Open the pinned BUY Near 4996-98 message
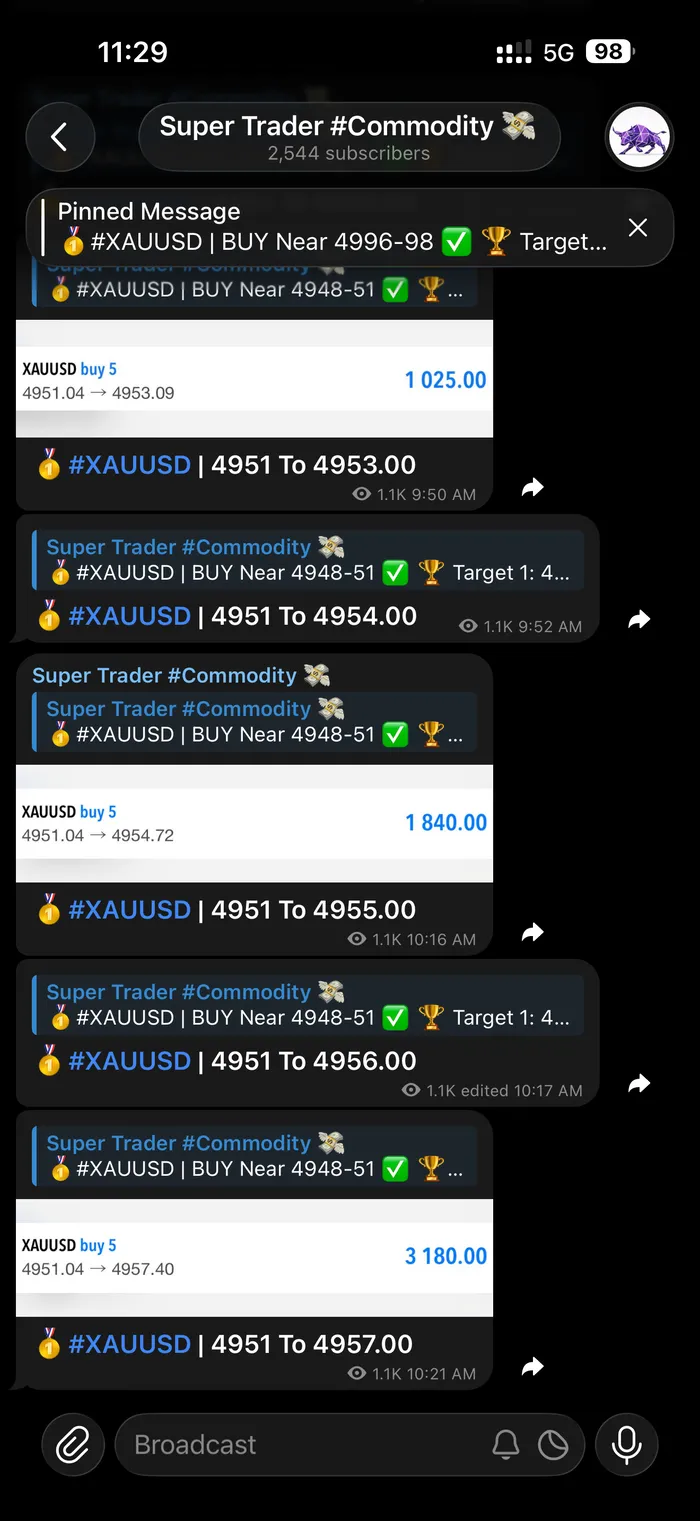Image resolution: width=700 pixels, height=1521 pixels. (x=330, y=228)
